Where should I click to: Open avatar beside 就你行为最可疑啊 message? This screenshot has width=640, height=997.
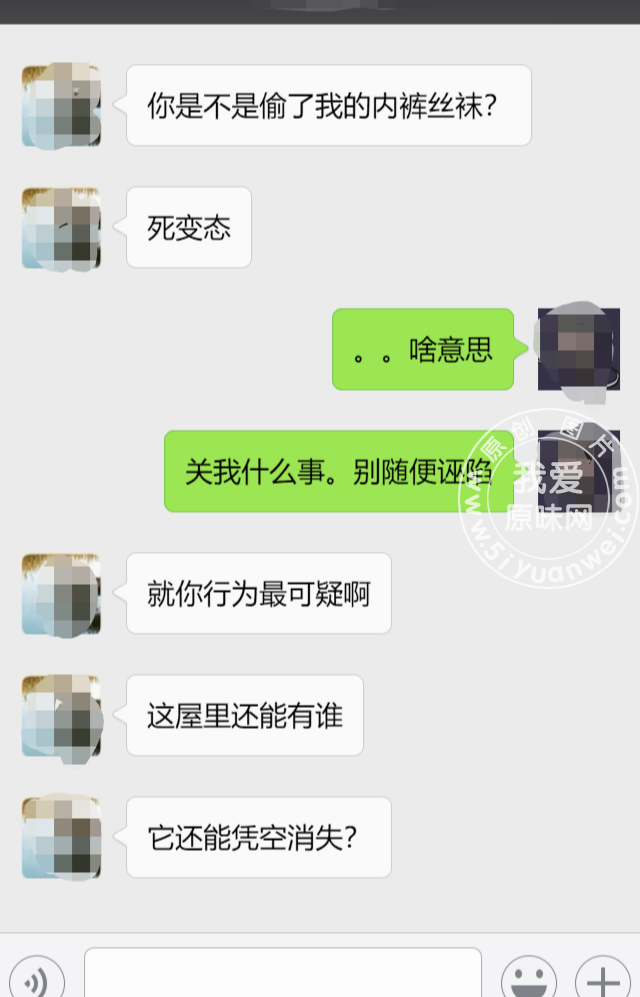61,594
